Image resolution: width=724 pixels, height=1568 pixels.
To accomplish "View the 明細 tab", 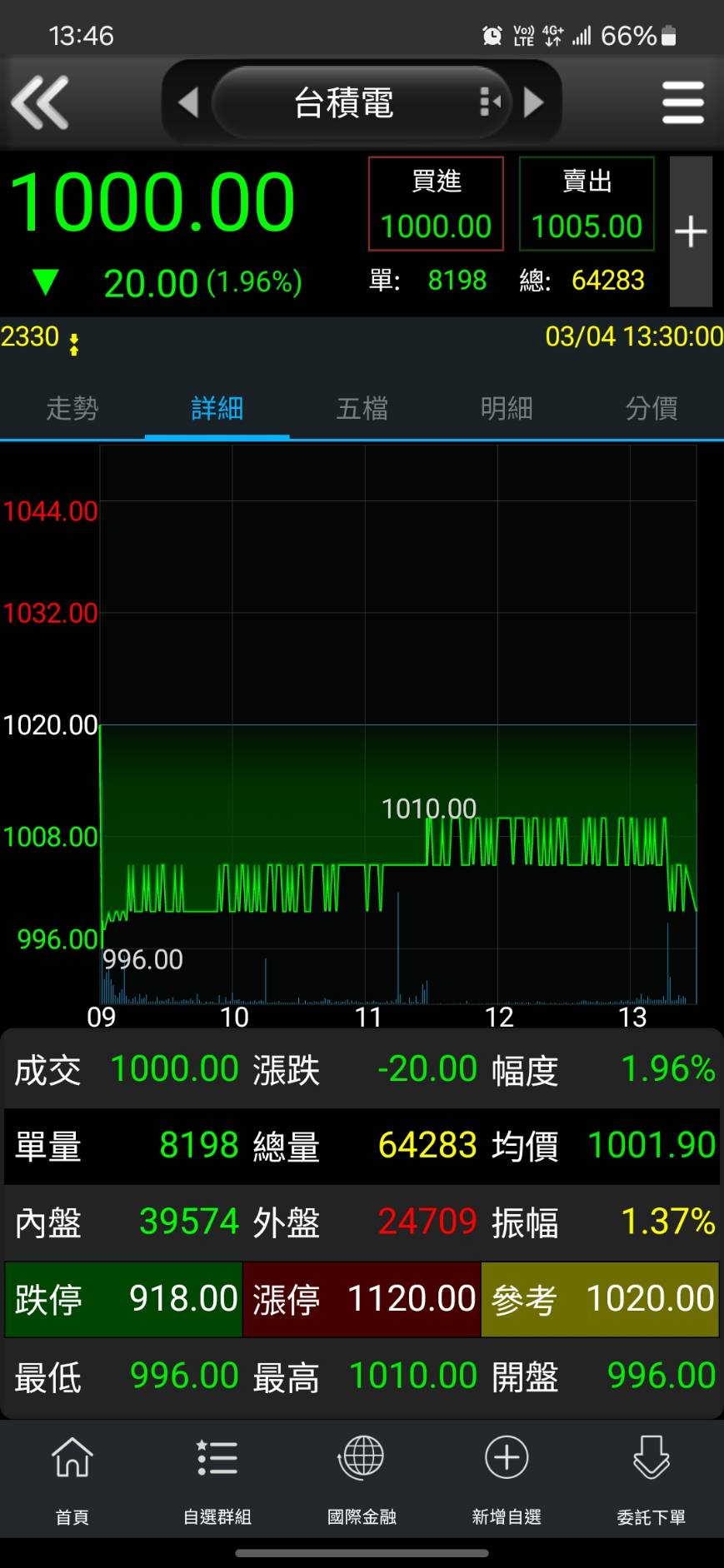I will 507,408.
